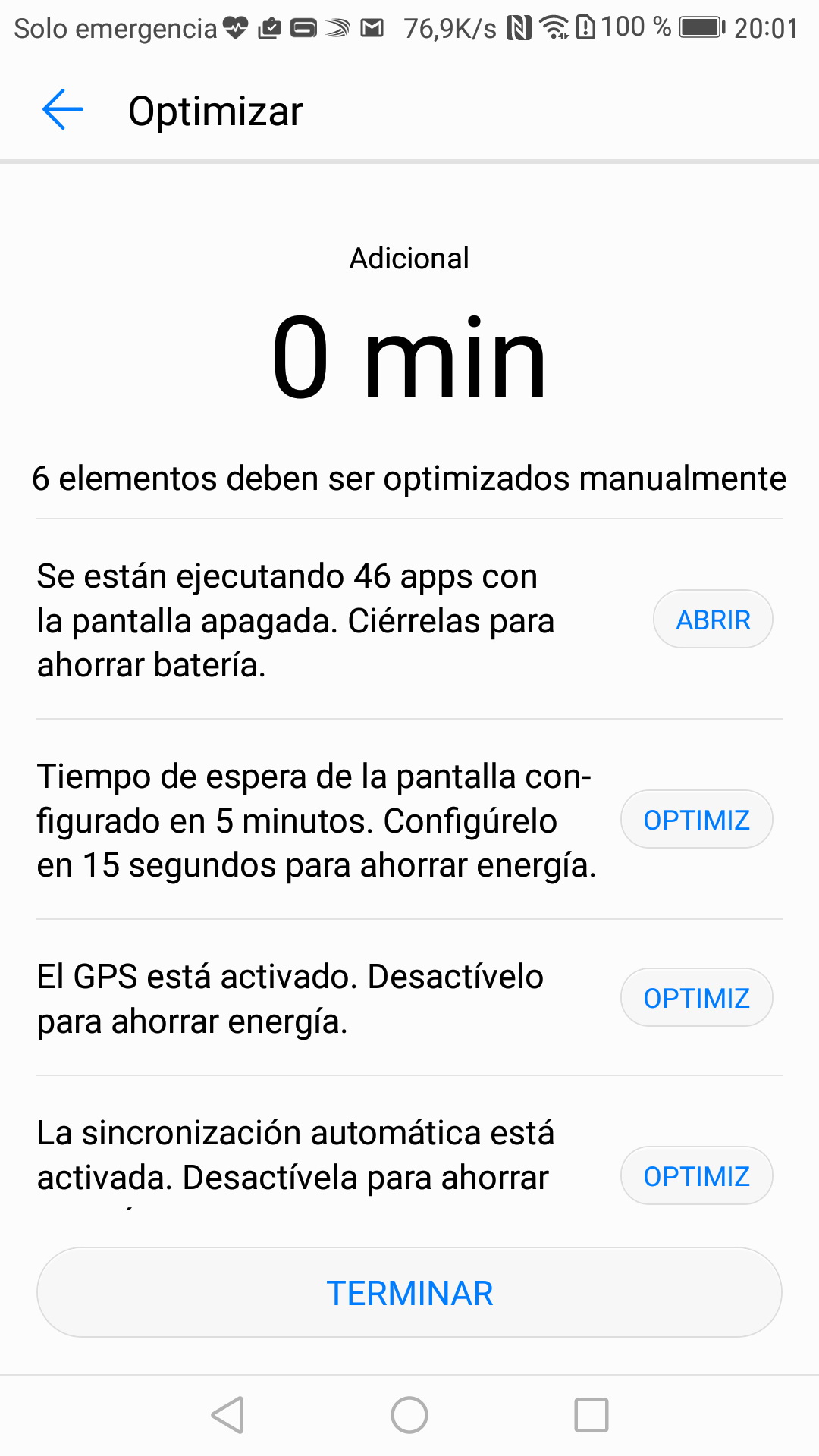
Task: Go to the system home screen
Action: [409, 1415]
